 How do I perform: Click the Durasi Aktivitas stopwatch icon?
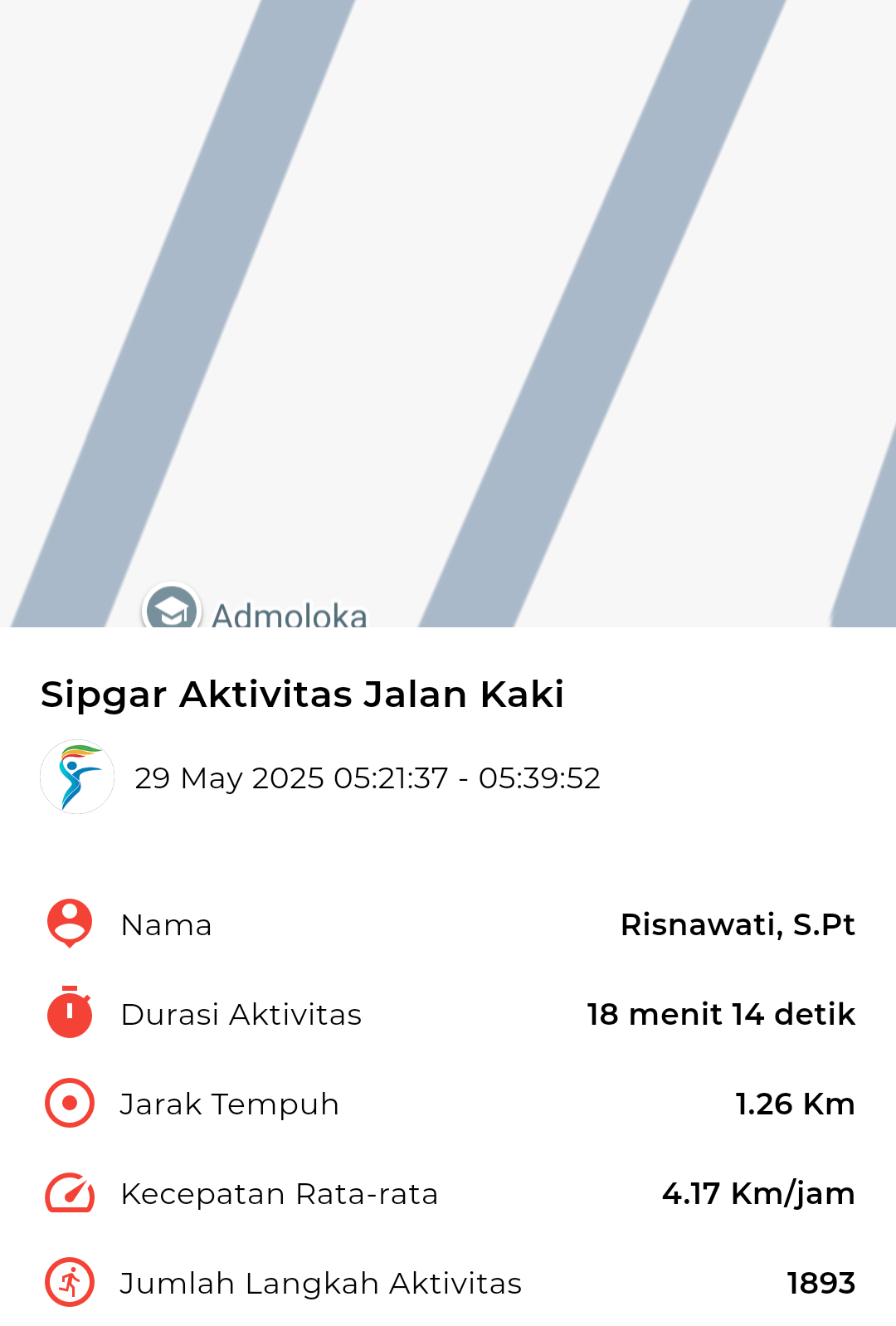tap(69, 1014)
